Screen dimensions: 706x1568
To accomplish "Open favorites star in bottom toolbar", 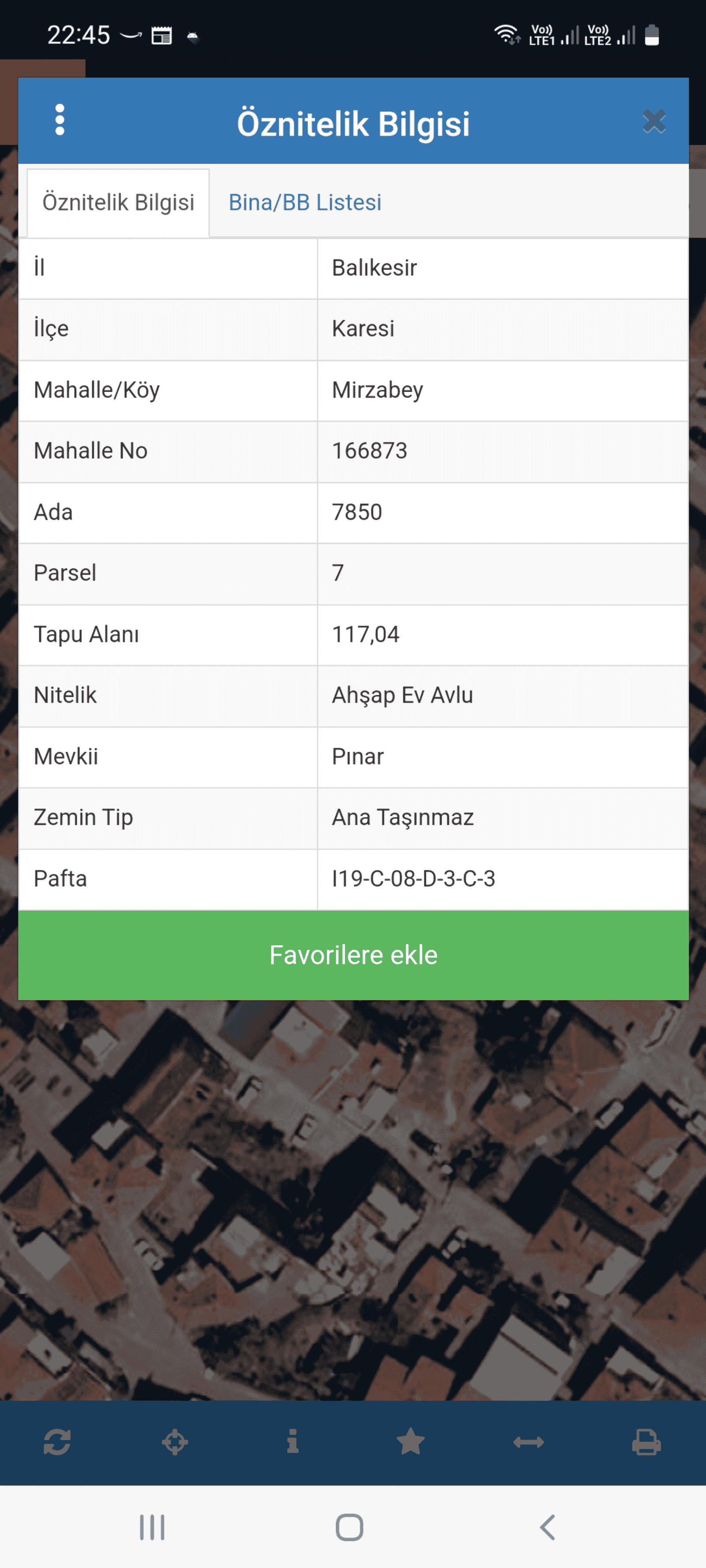I will click(x=410, y=1441).
